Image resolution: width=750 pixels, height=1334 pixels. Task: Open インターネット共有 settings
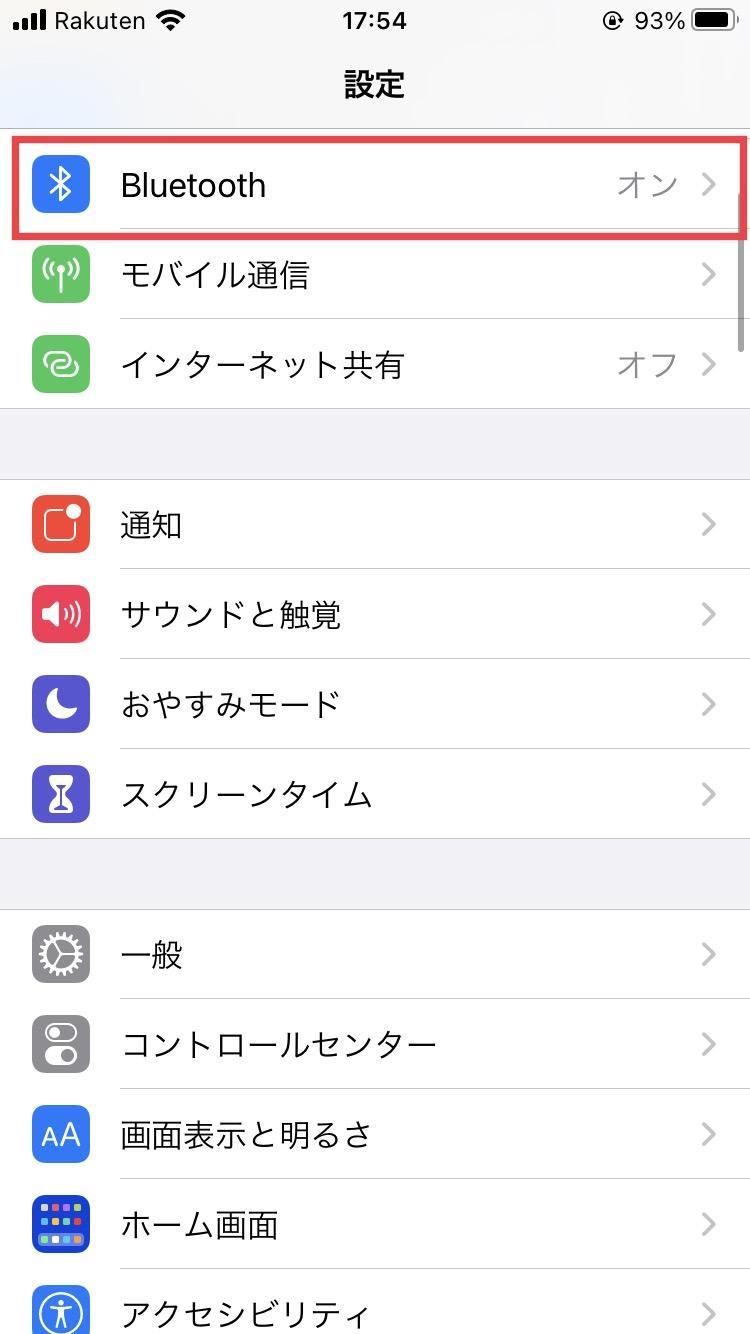click(x=375, y=364)
